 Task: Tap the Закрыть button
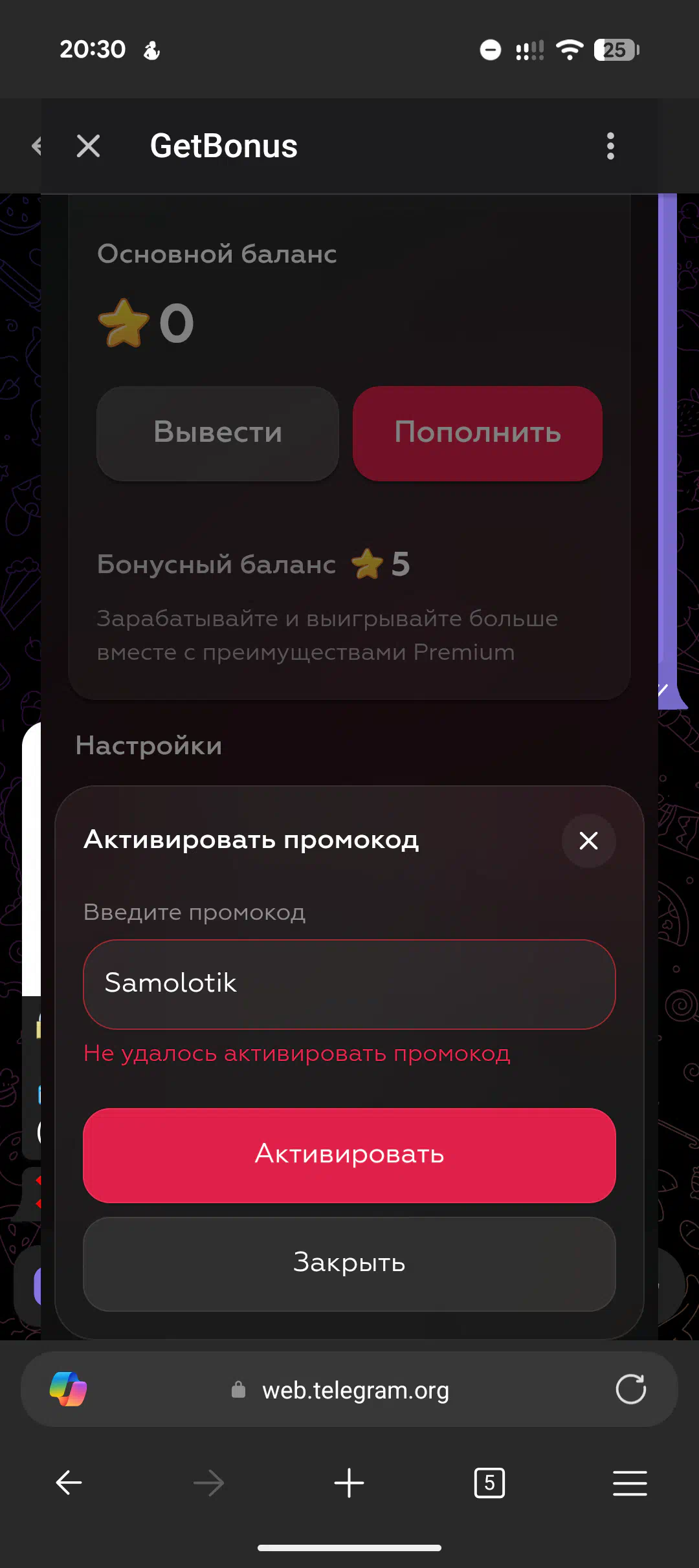[349, 1263]
